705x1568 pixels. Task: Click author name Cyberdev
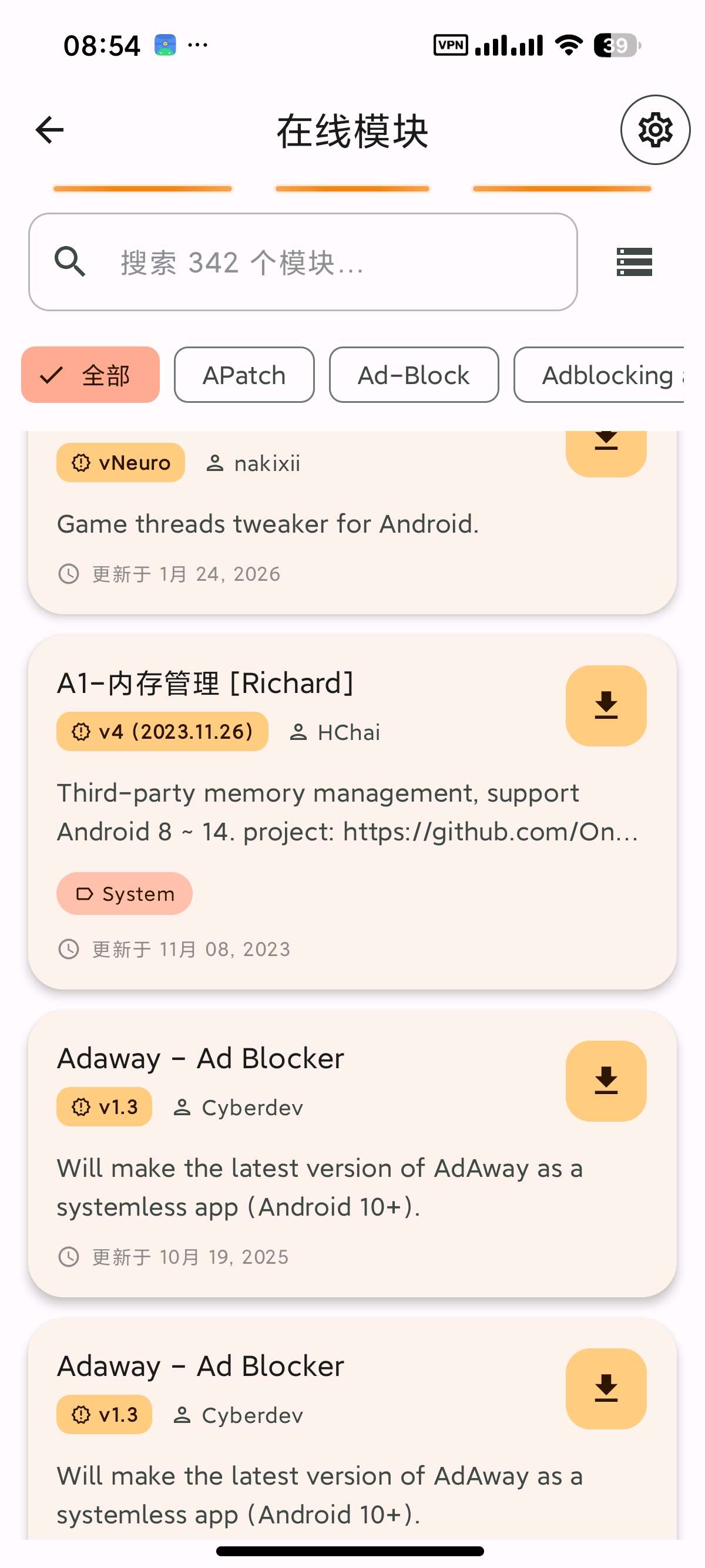pyautogui.click(x=251, y=1107)
